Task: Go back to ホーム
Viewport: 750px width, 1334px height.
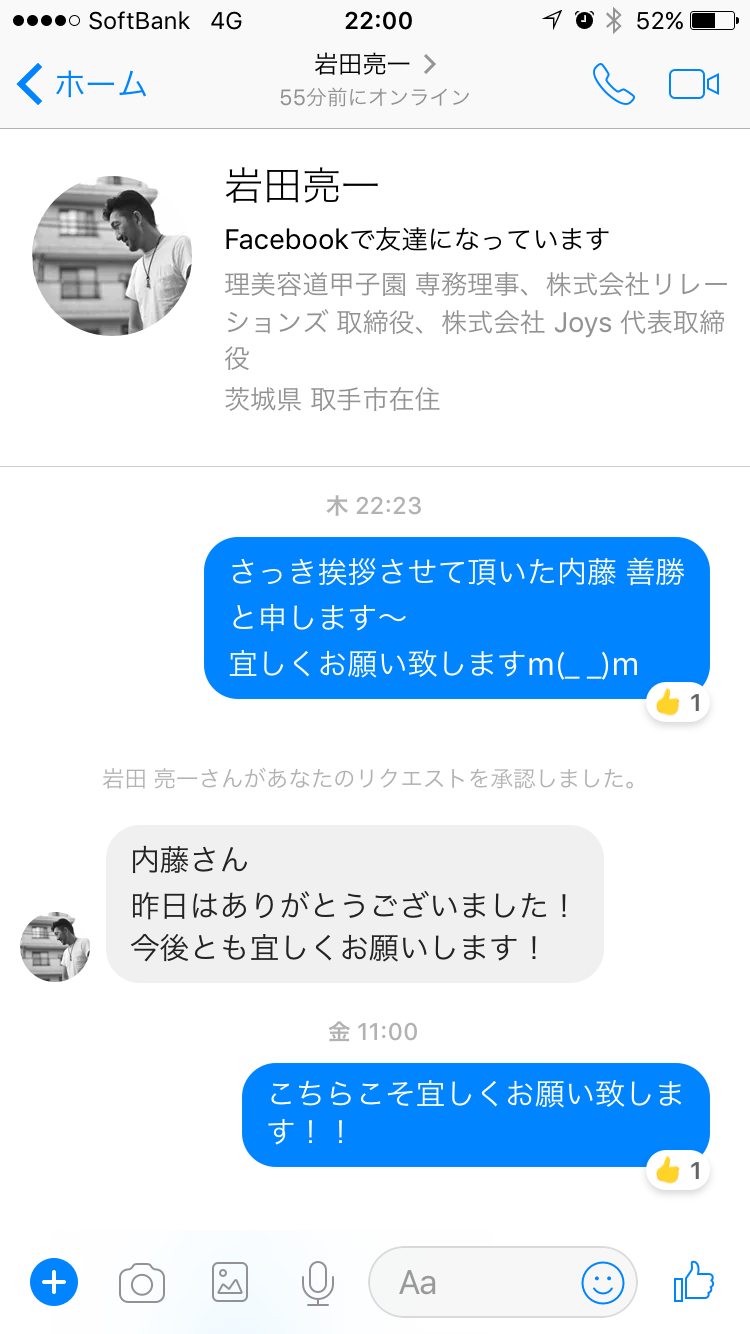Action: pos(82,84)
